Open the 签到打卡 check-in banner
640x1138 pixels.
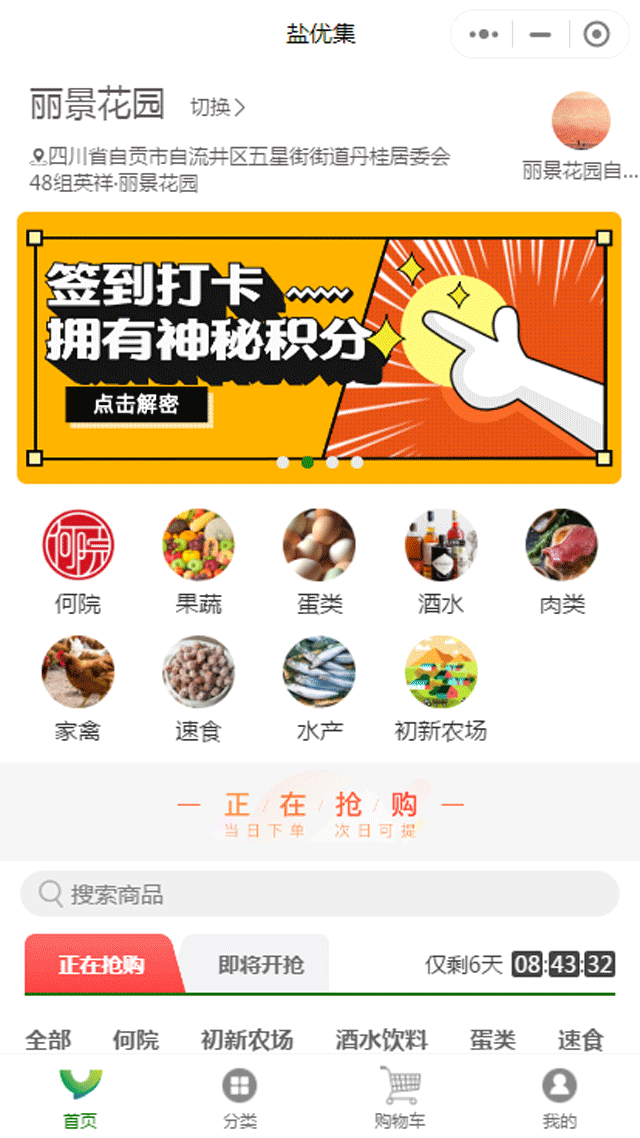point(319,347)
